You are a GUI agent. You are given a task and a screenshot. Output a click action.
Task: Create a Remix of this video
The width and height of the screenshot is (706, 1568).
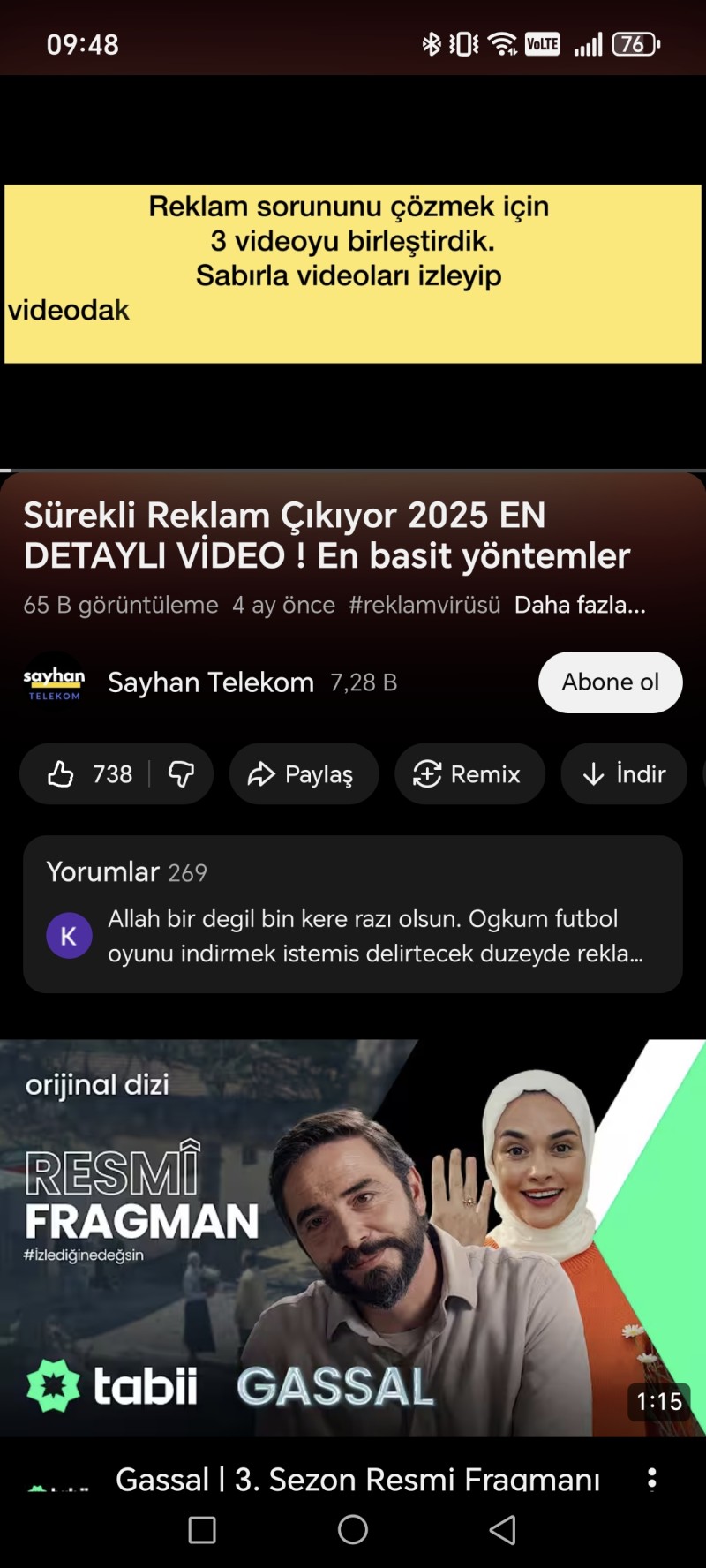[469, 774]
